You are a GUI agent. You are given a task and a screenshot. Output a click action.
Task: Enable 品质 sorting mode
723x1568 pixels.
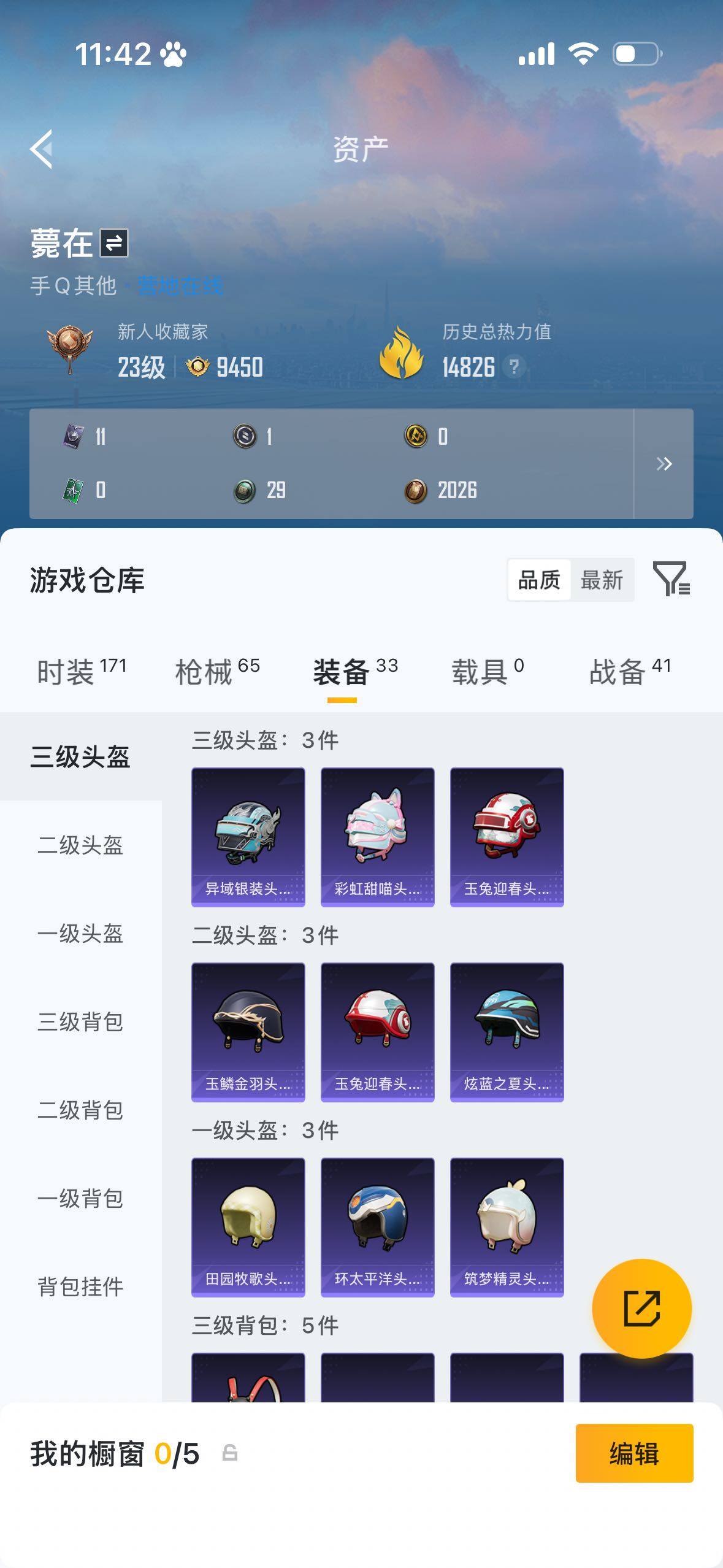click(538, 579)
